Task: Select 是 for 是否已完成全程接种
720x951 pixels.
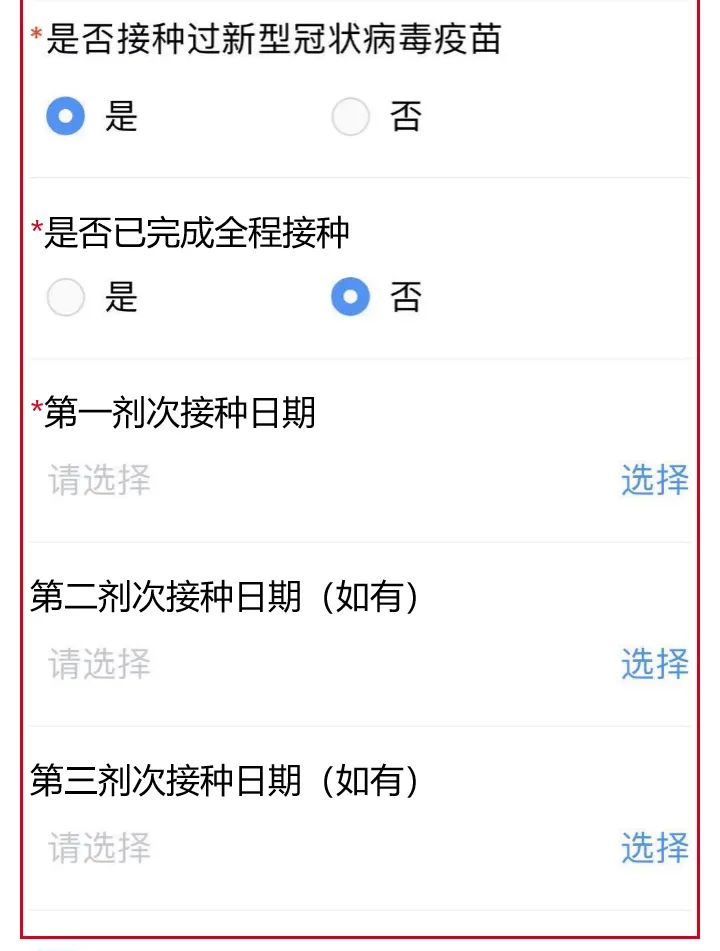Action: click(x=66, y=296)
